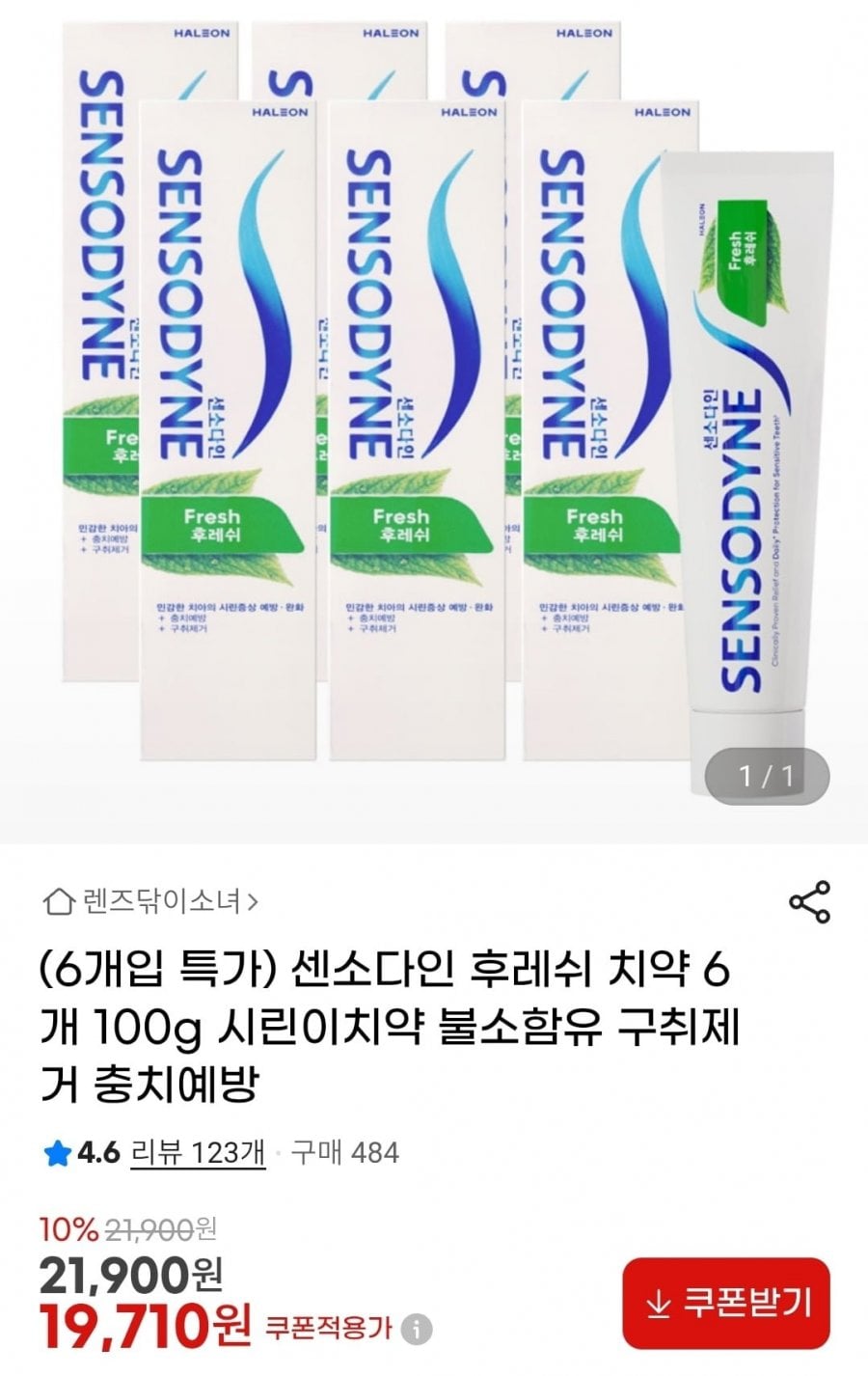Image resolution: width=868 pixels, height=1376 pixels.
Task: Open the 렌즈닦이소녀 store page
Action: point(151,902)
